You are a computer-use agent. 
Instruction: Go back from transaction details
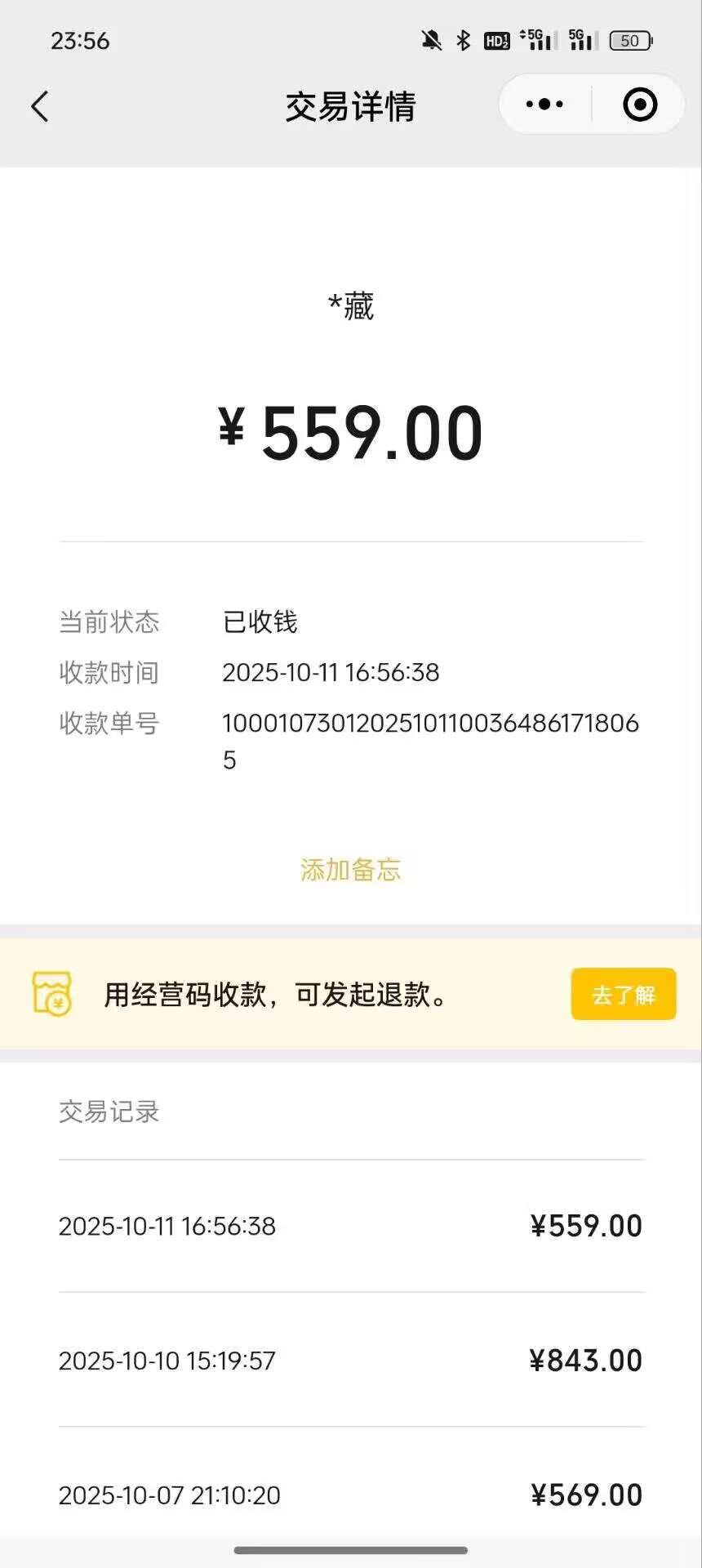coord(40,106)
